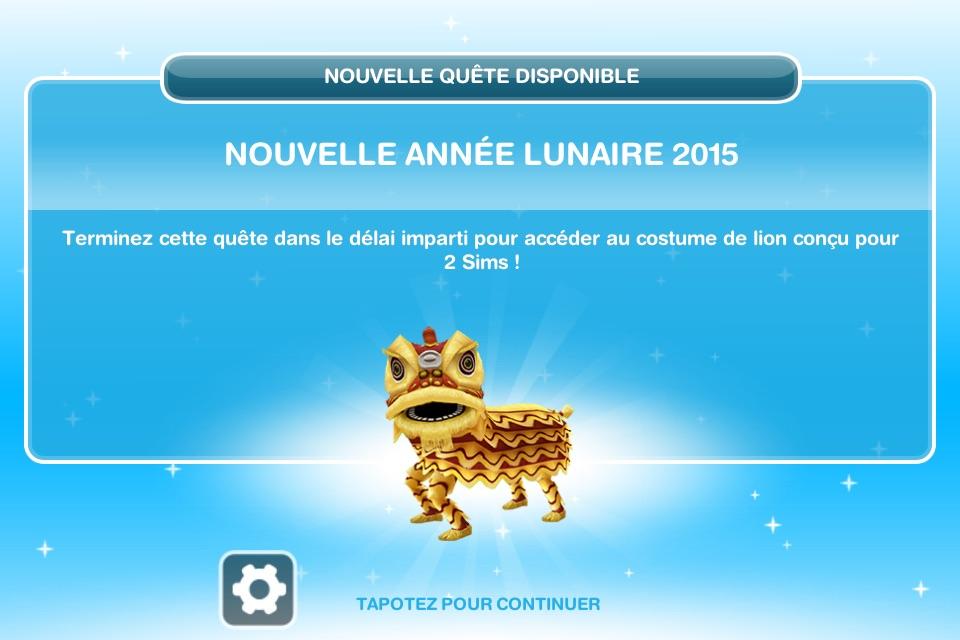
Task: Tap 'Tapotez pour continuer' to continue
Action: 478,604
